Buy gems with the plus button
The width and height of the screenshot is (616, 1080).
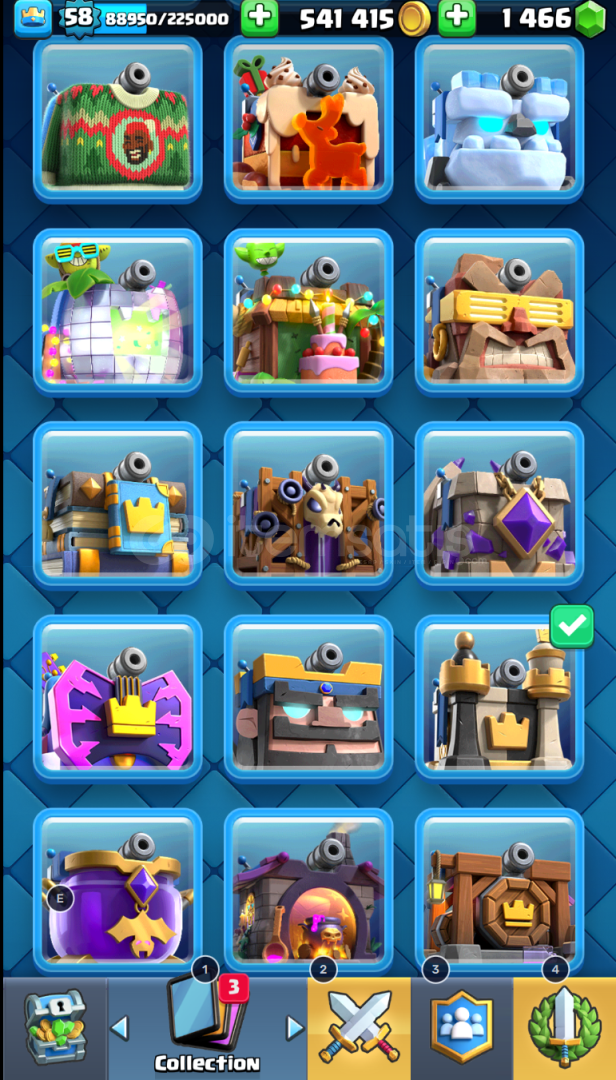[457, 18]
